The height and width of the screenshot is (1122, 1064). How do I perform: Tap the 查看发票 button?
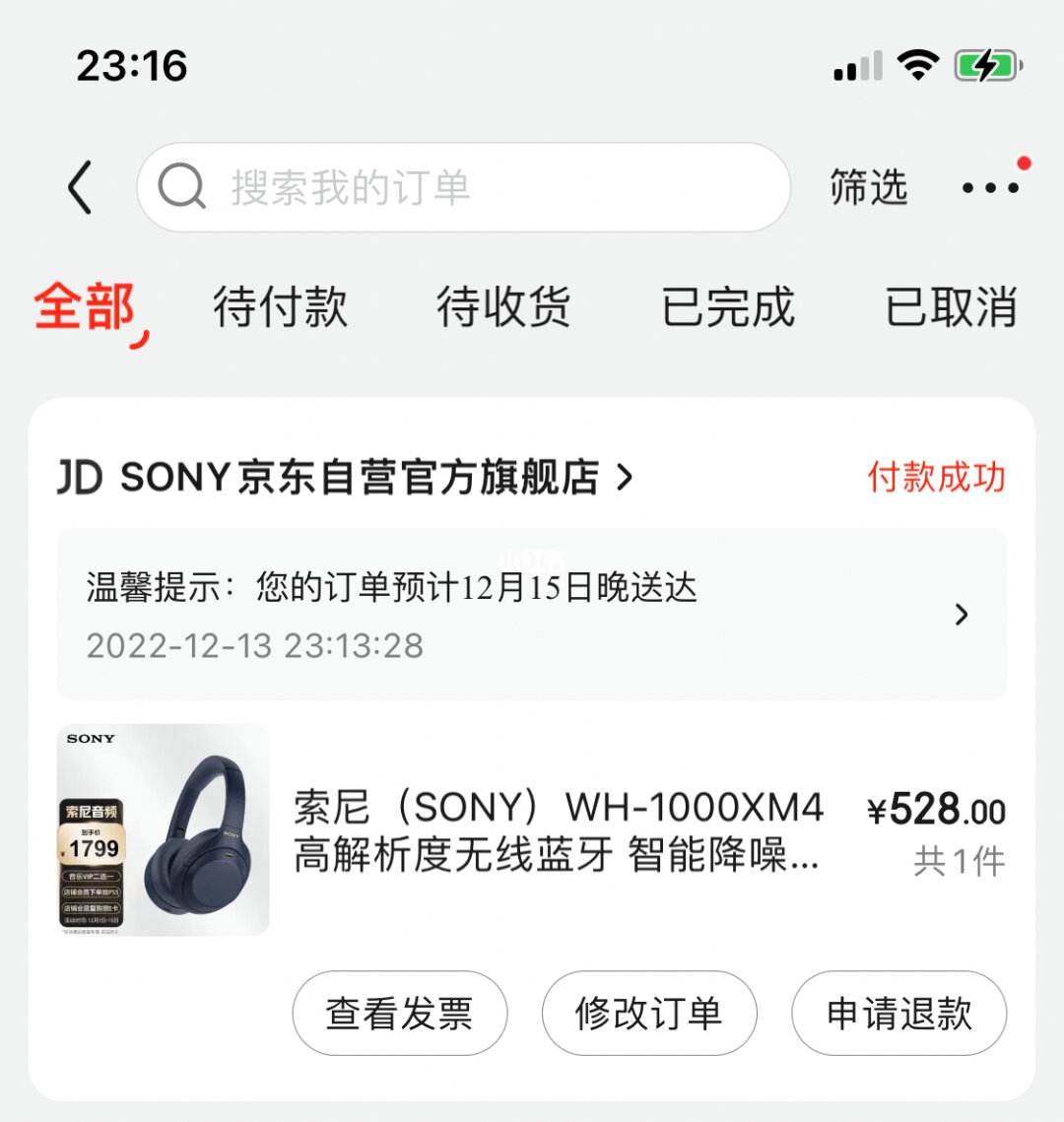400,1013
